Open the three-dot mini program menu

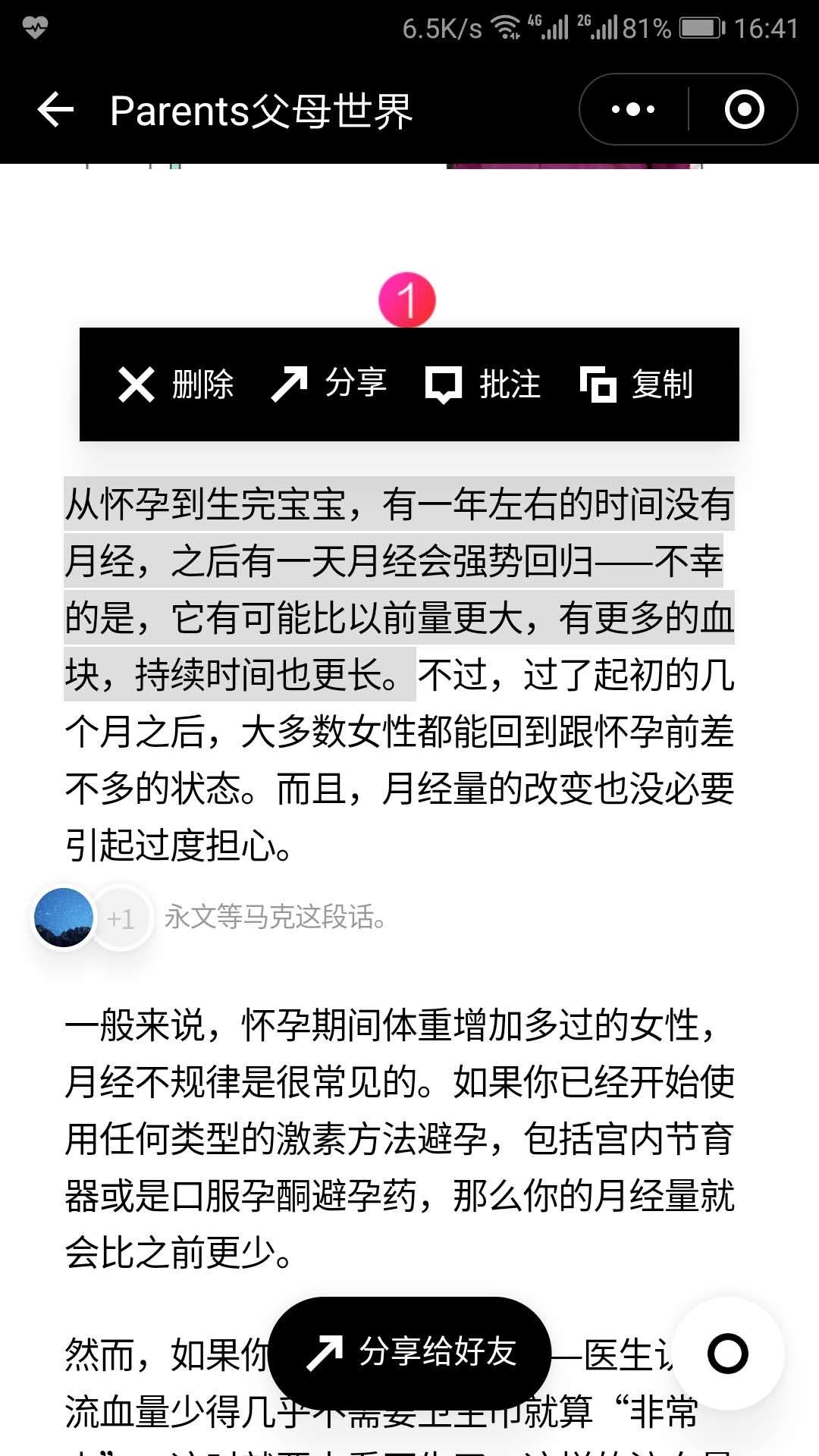pos(633,109)
